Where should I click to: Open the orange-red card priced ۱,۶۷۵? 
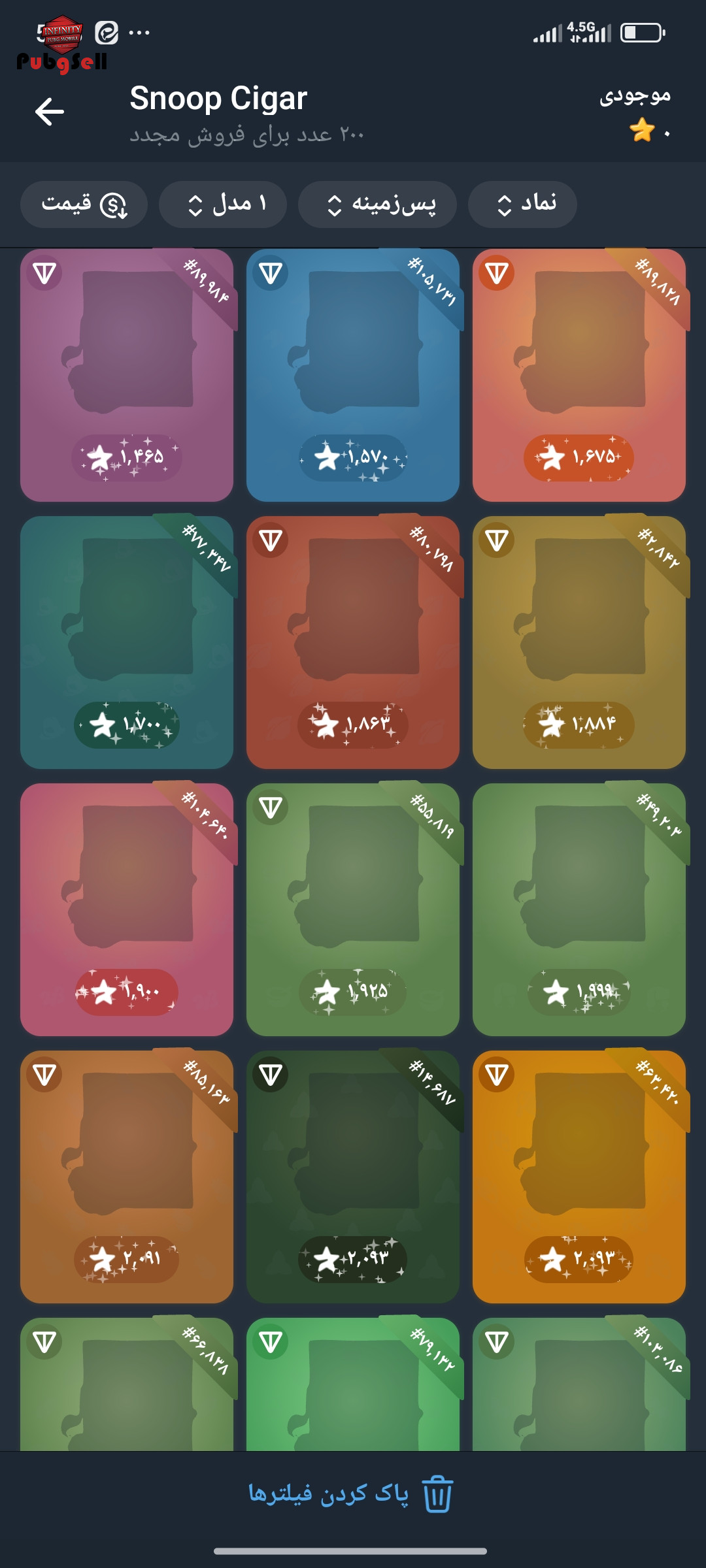579,375
